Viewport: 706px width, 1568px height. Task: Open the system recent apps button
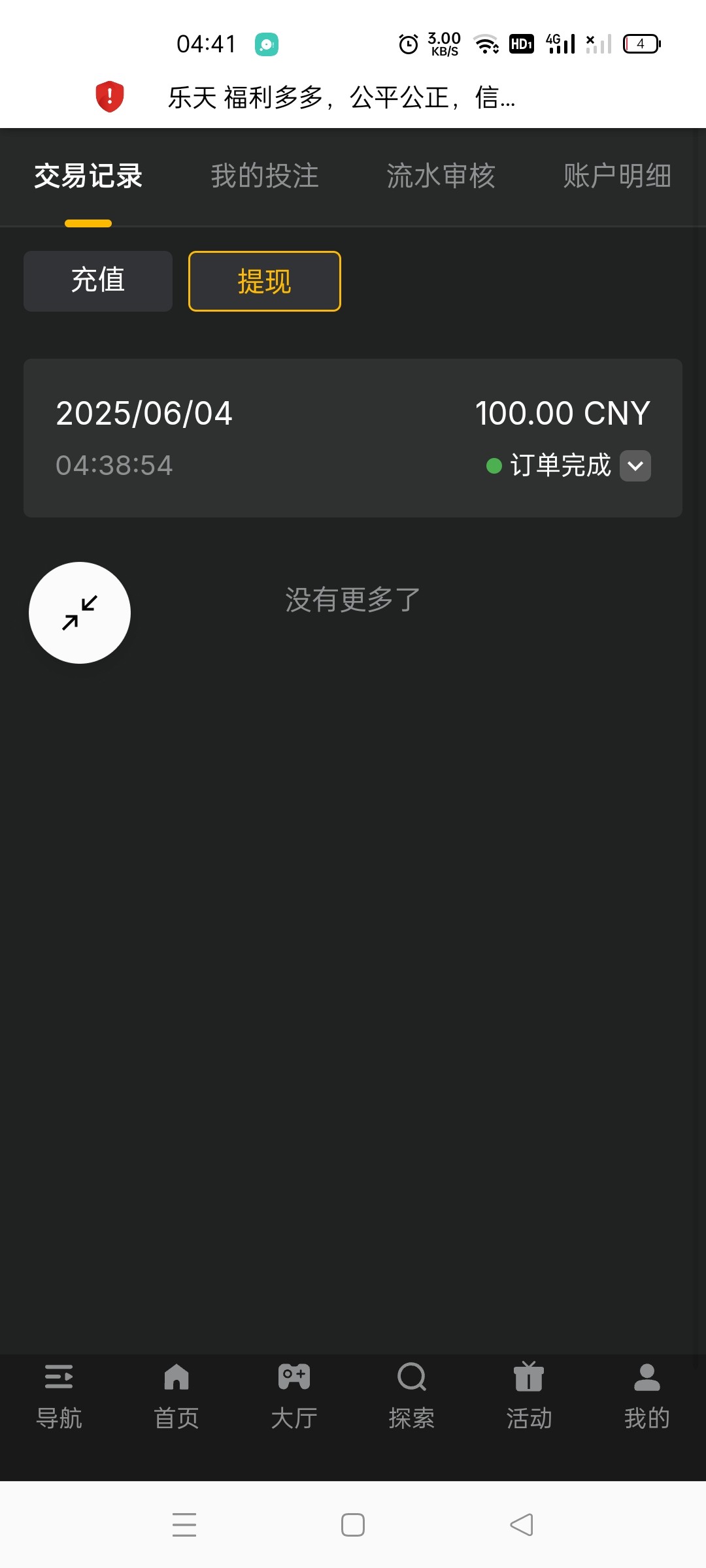point(184,1525)
